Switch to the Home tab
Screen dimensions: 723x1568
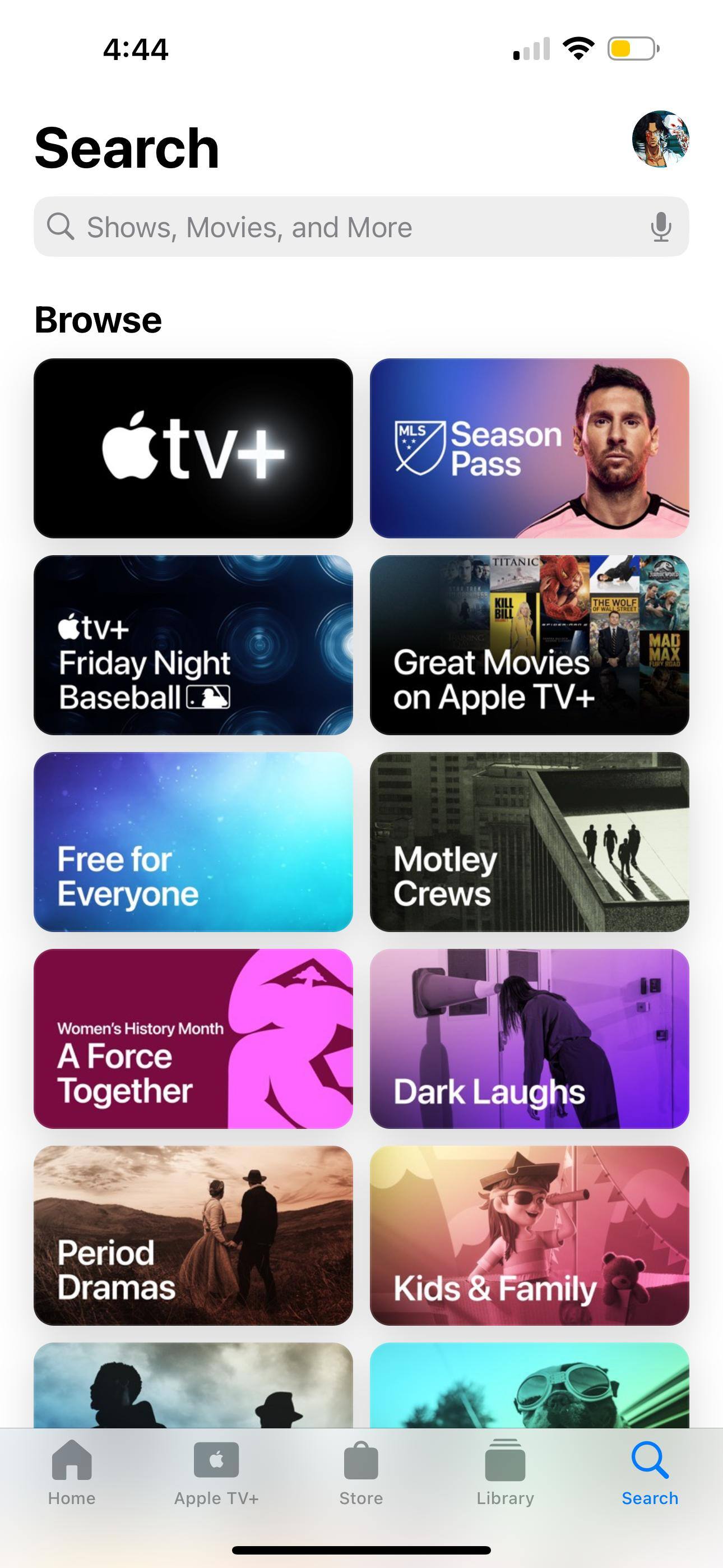tap(72, 1472)
